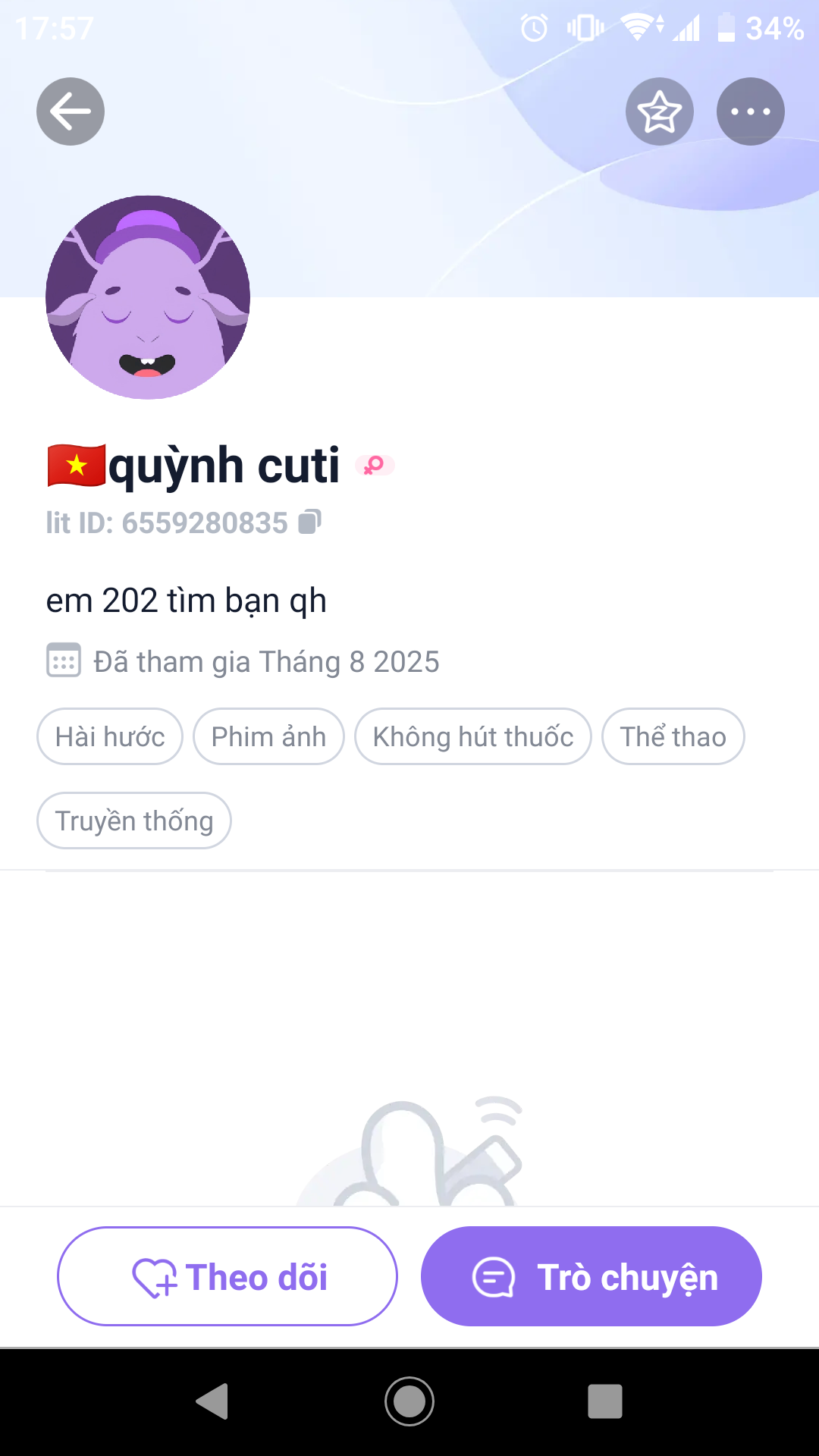Tap the star icon in header
The image size is (819, 1456).
click(x=659, y=111)
